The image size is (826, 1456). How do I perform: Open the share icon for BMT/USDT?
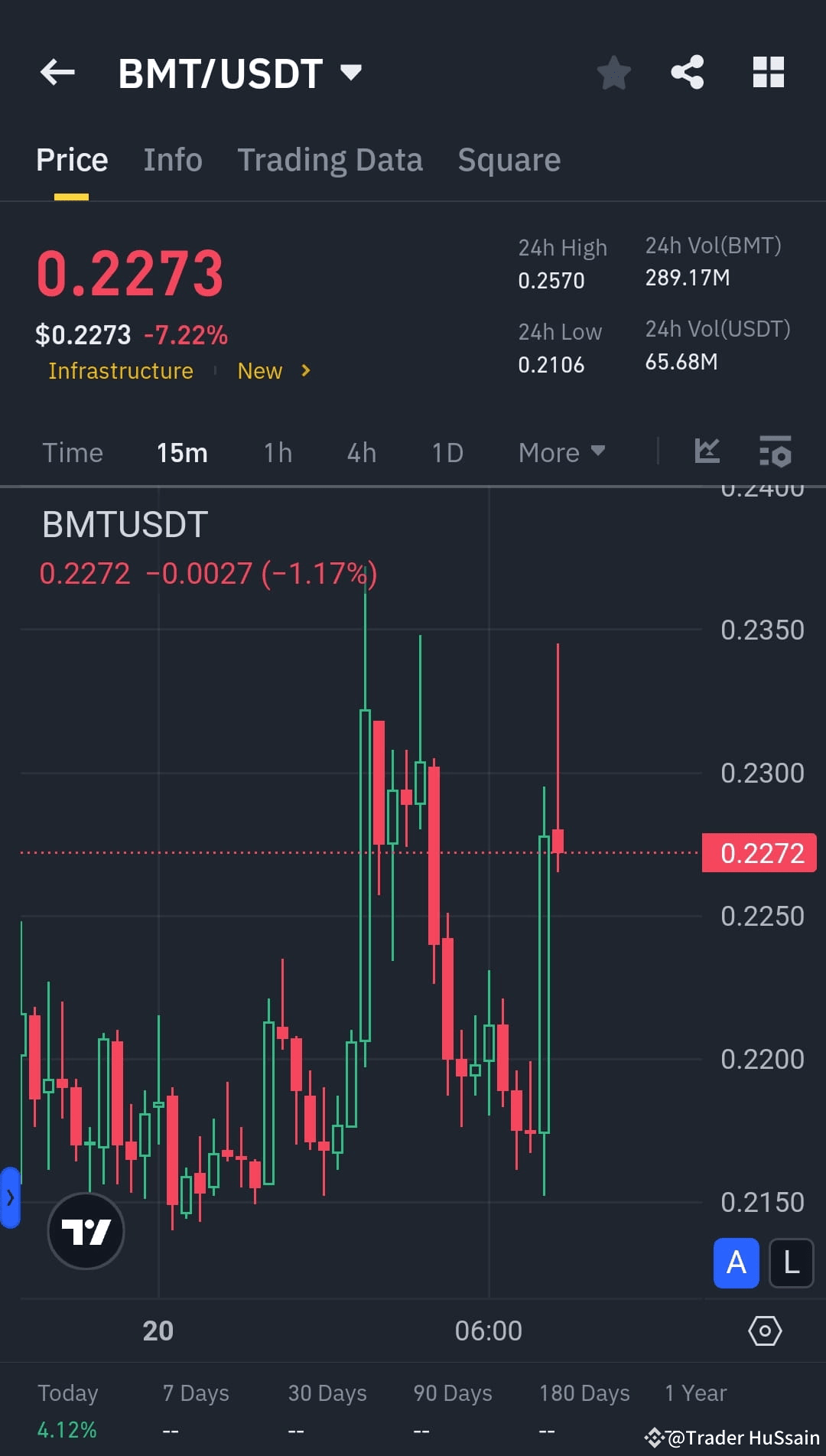[x=687, y=72]
